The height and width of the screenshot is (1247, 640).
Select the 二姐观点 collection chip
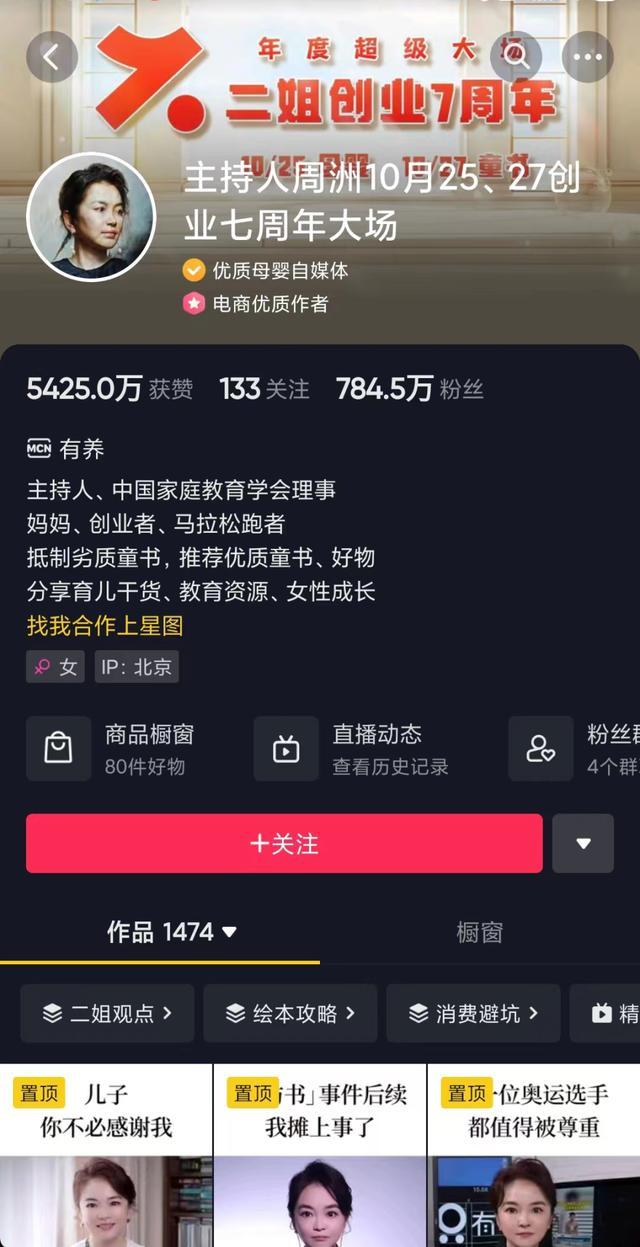(x=107, y=1013)
